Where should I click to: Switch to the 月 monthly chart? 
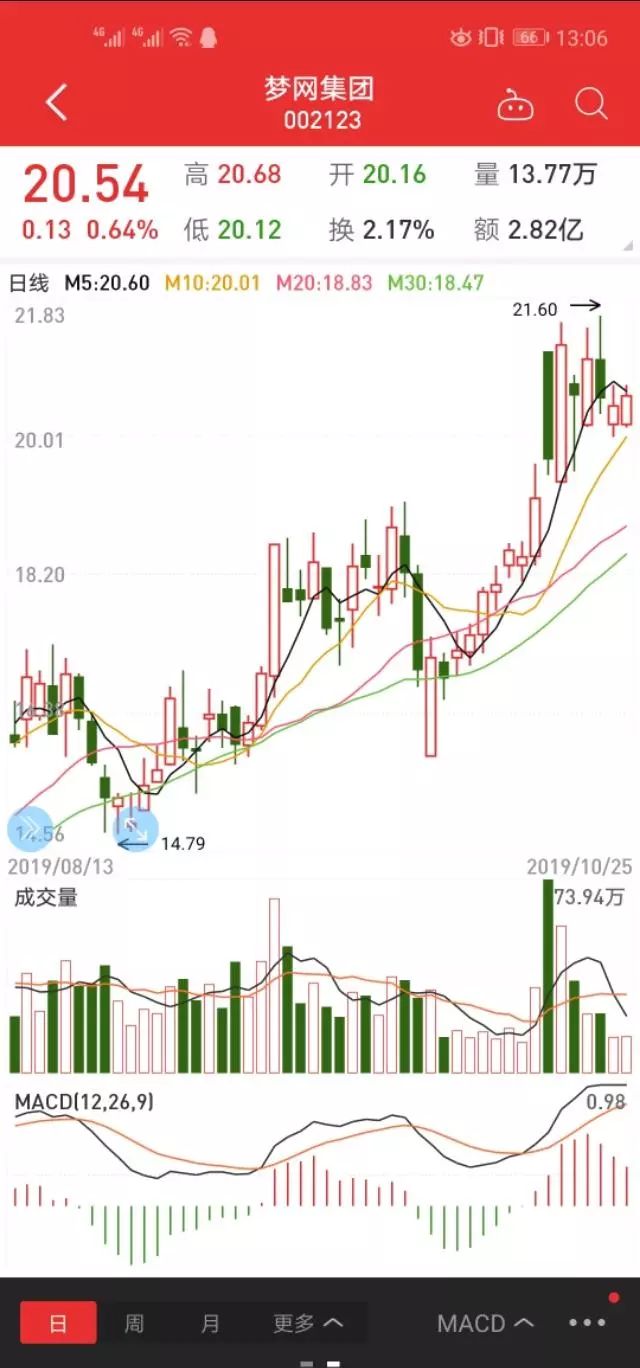(210, 1323)
